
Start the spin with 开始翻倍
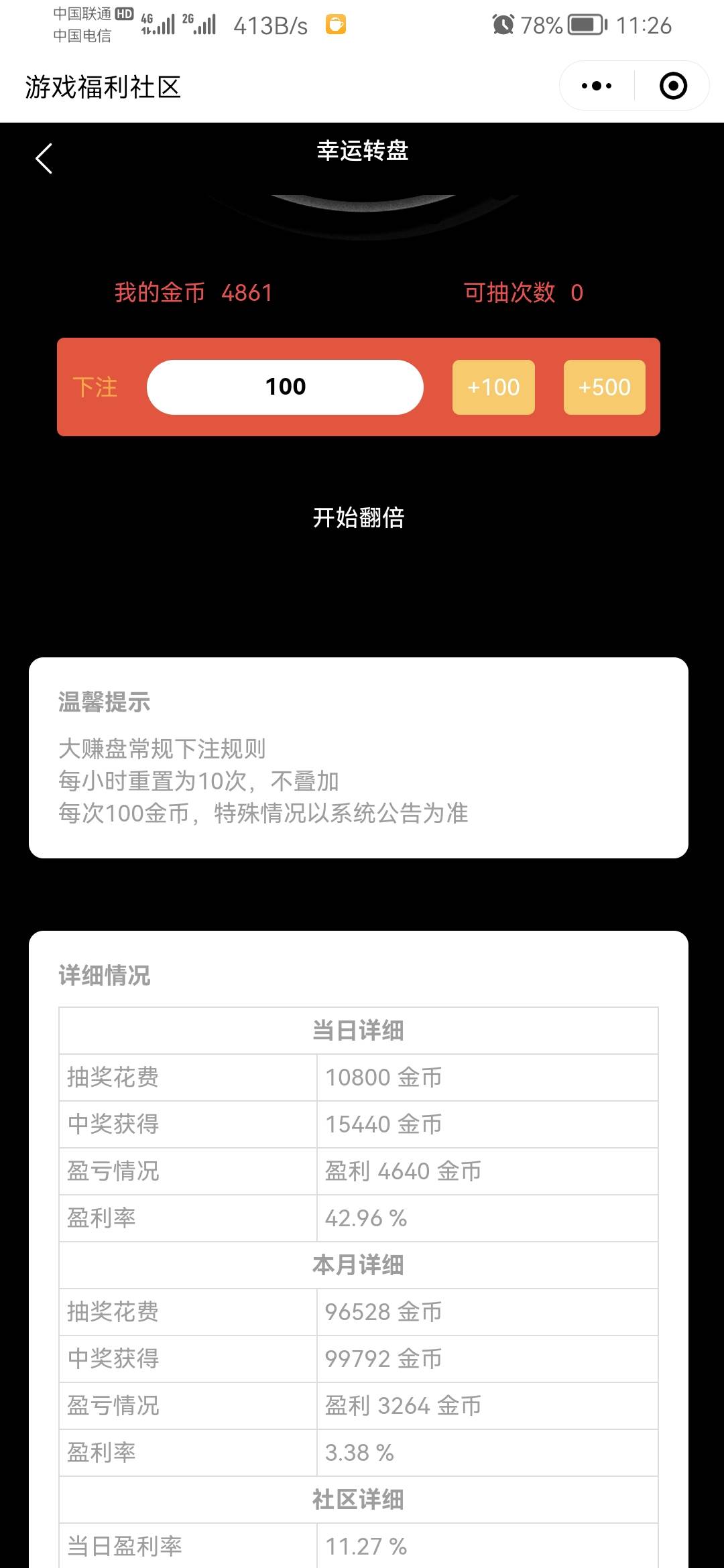pyautogui.click(x=359, y=517)
